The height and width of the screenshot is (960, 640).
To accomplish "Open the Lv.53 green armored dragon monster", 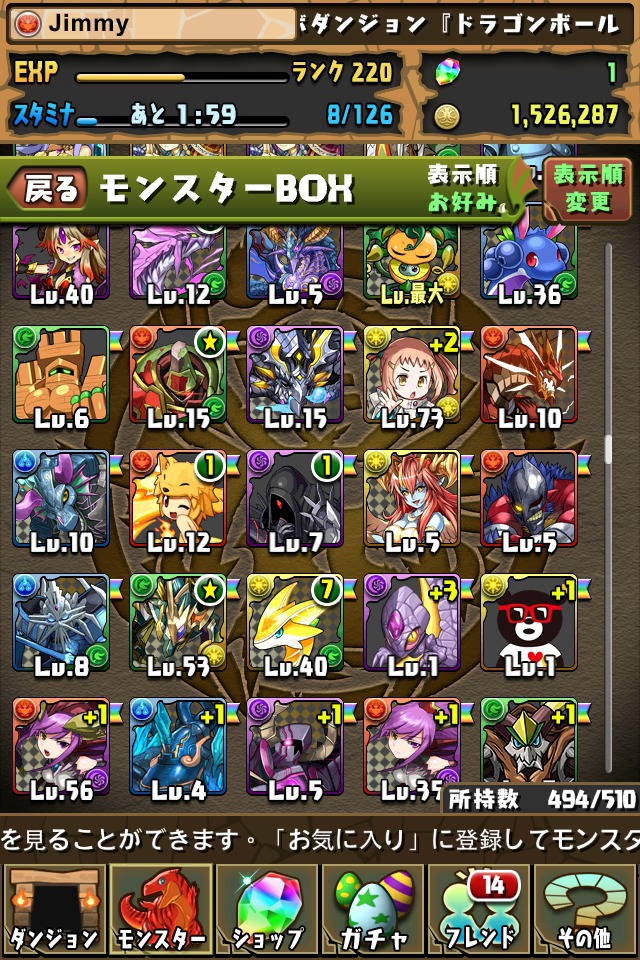I will [x=177, y=621].
